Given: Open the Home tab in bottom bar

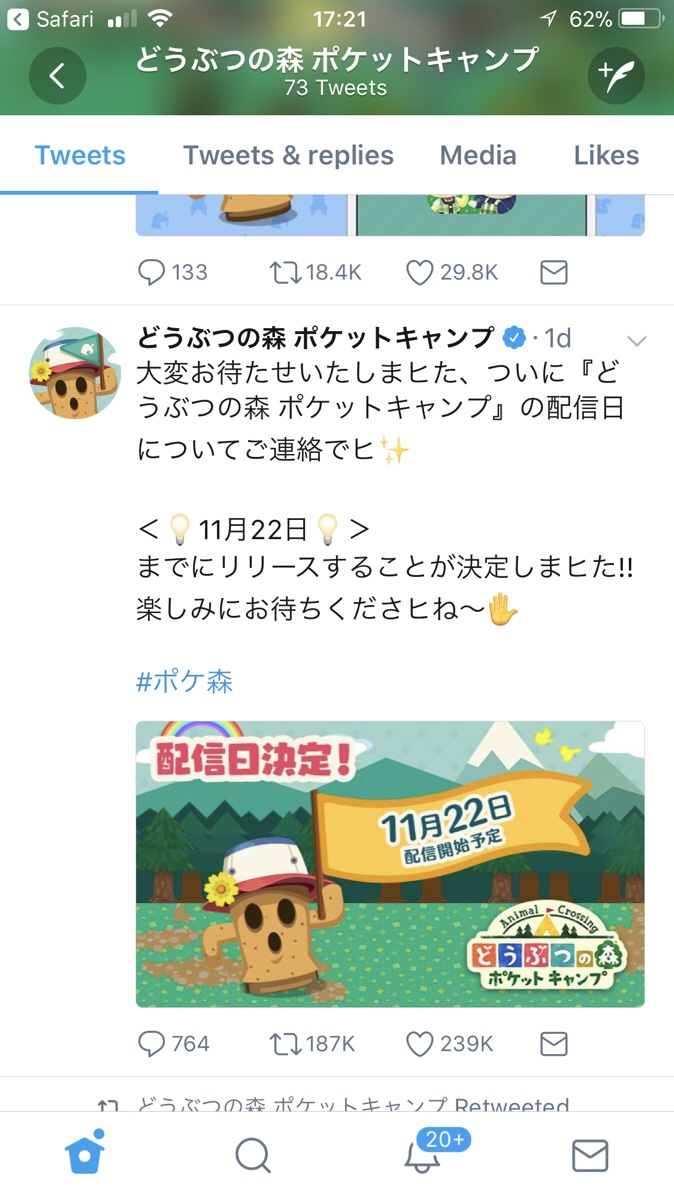Looking at the screenshot, I should 85,1155.
